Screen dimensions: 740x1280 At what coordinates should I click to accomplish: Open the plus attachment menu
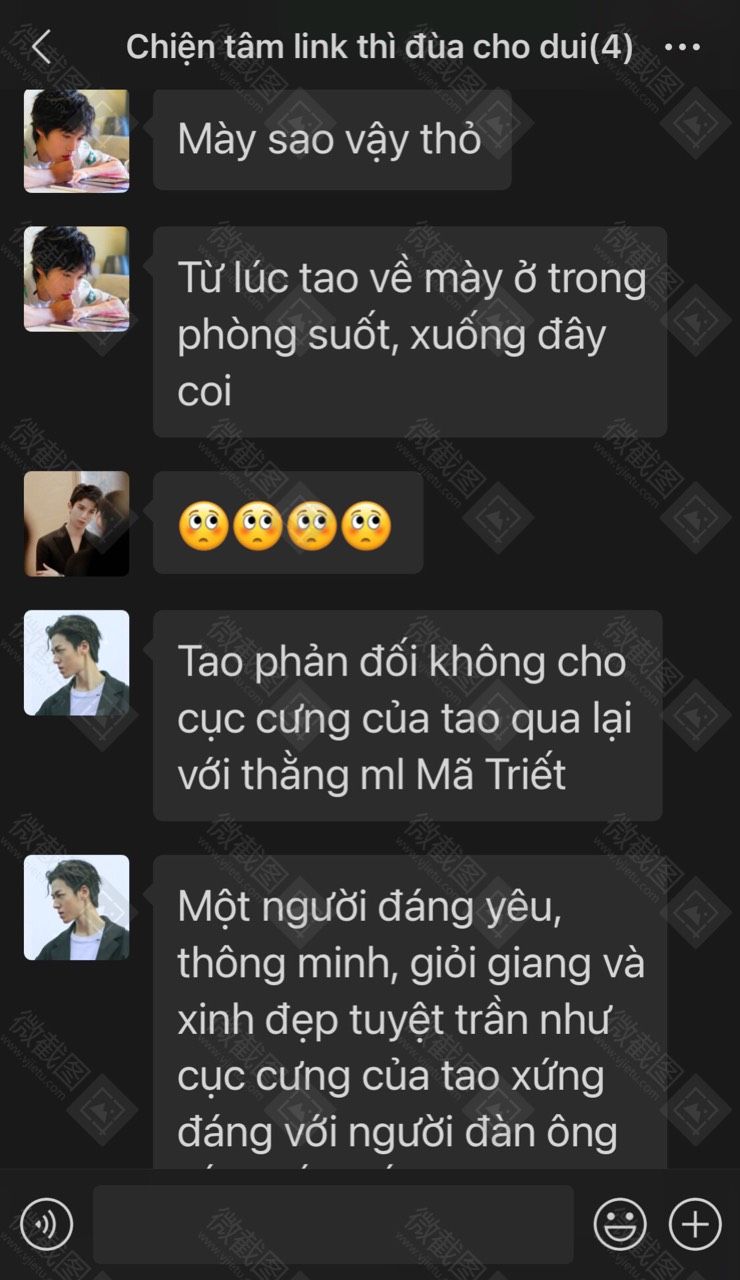click(x=695, y=1223)
